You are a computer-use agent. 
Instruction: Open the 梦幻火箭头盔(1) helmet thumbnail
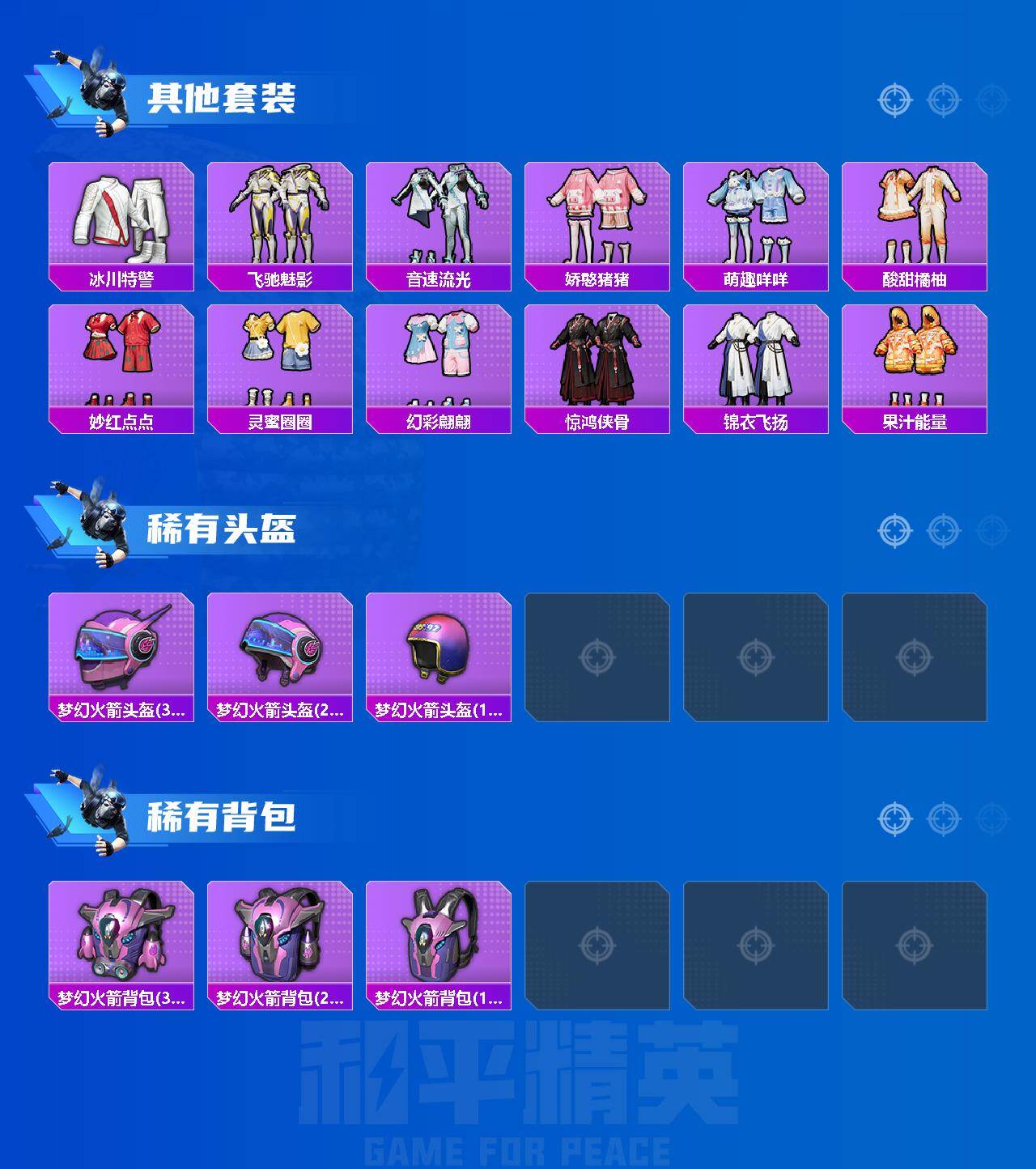tap(437, 648)
